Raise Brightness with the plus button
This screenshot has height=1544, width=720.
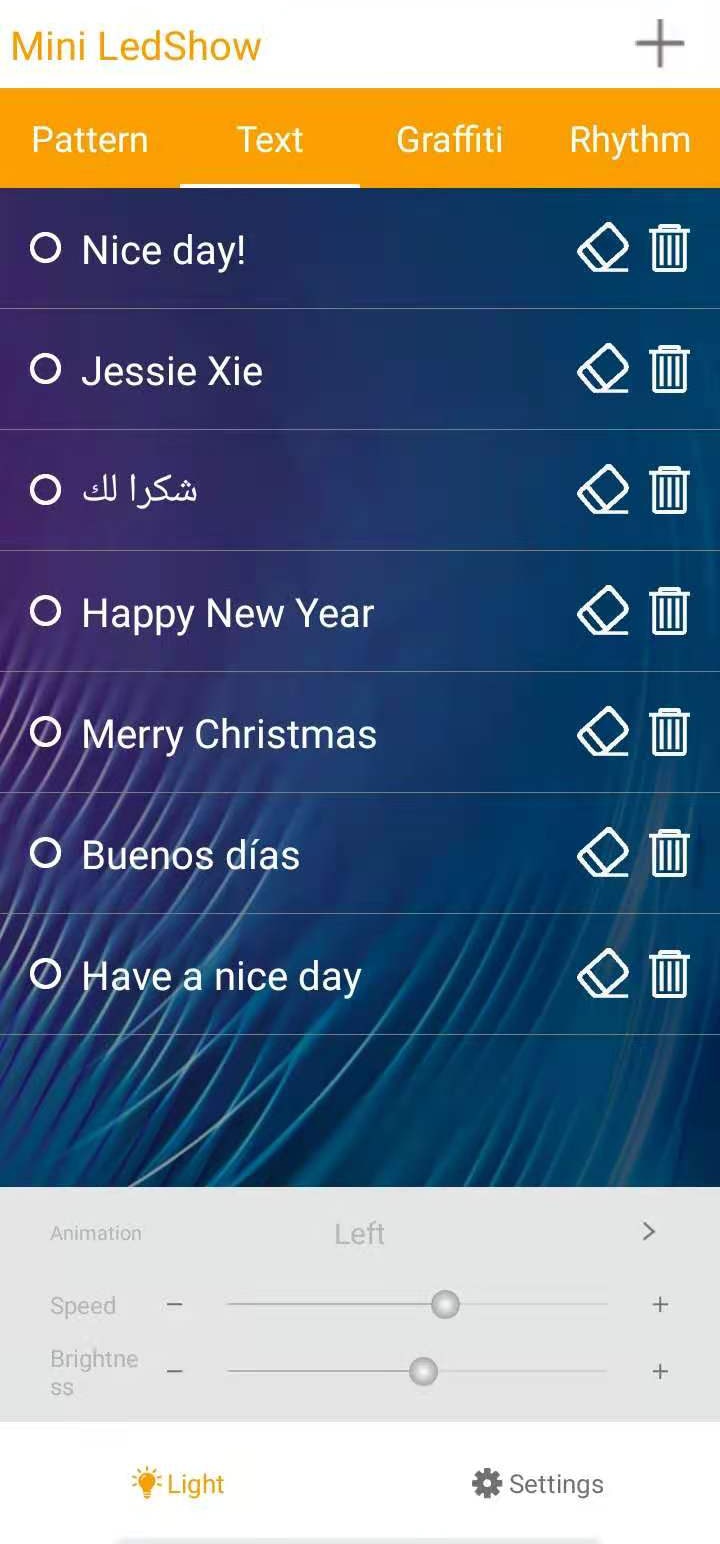coord(660,1371)
